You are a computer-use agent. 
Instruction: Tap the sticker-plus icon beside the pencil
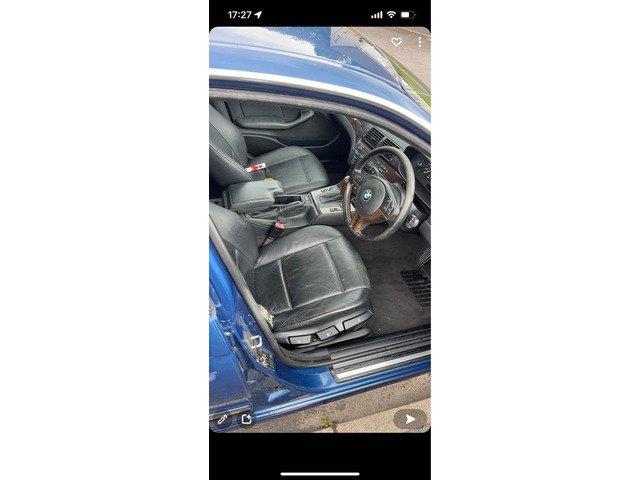(x=246, y=419)
